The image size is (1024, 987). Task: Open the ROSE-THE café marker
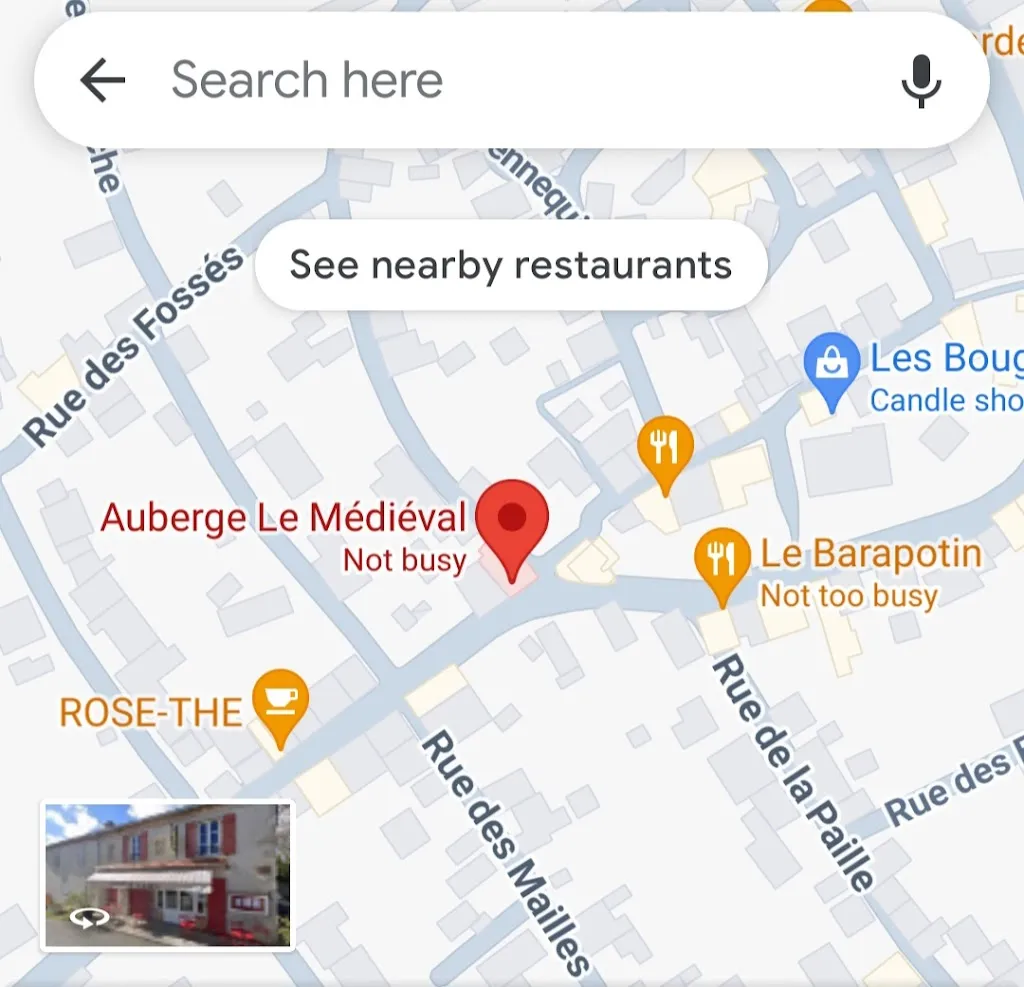point(280,701)
